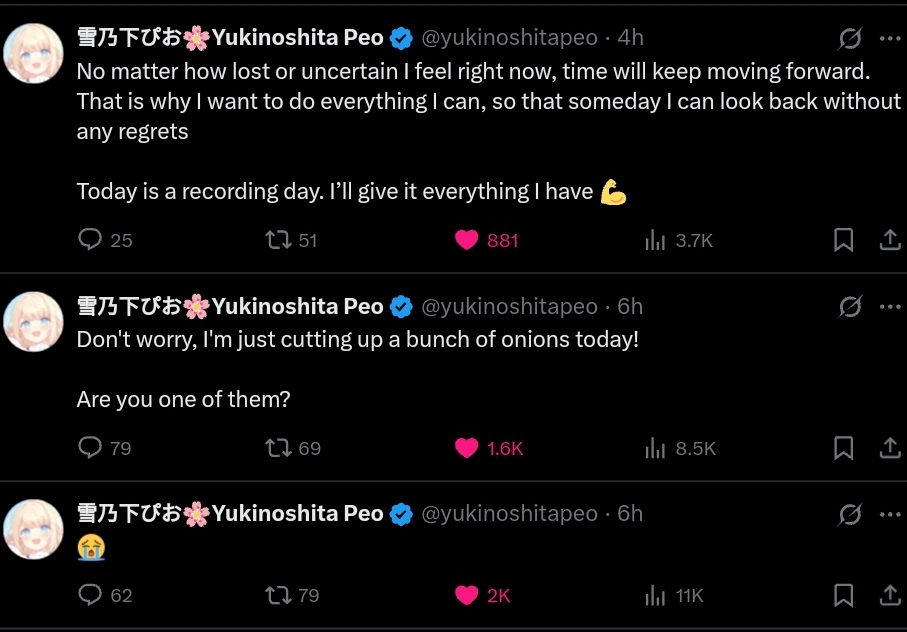Screen dimensions: 907x632
Task: Share the cutting onions tweet
Action: point(889,448)
